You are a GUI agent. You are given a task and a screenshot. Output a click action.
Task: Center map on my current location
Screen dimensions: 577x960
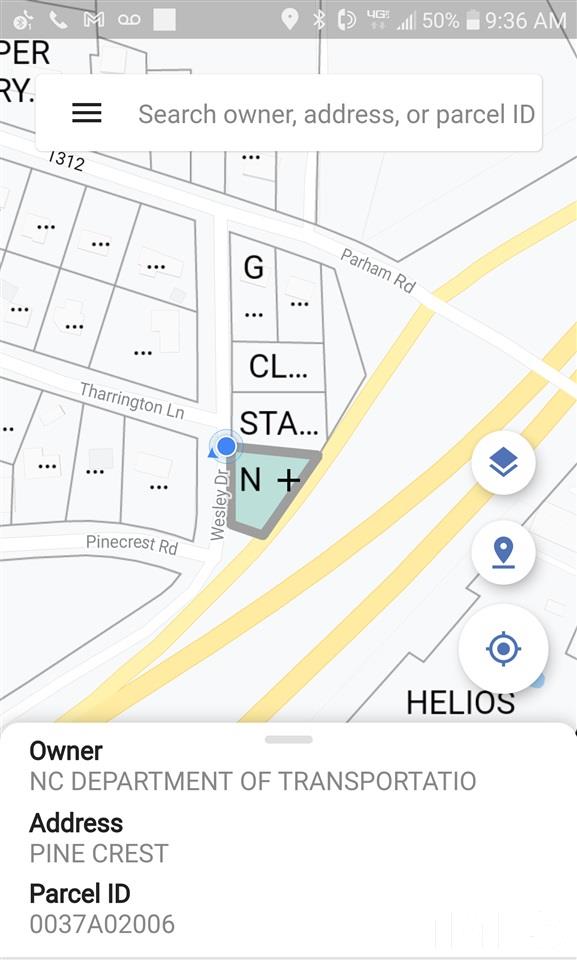503,648
